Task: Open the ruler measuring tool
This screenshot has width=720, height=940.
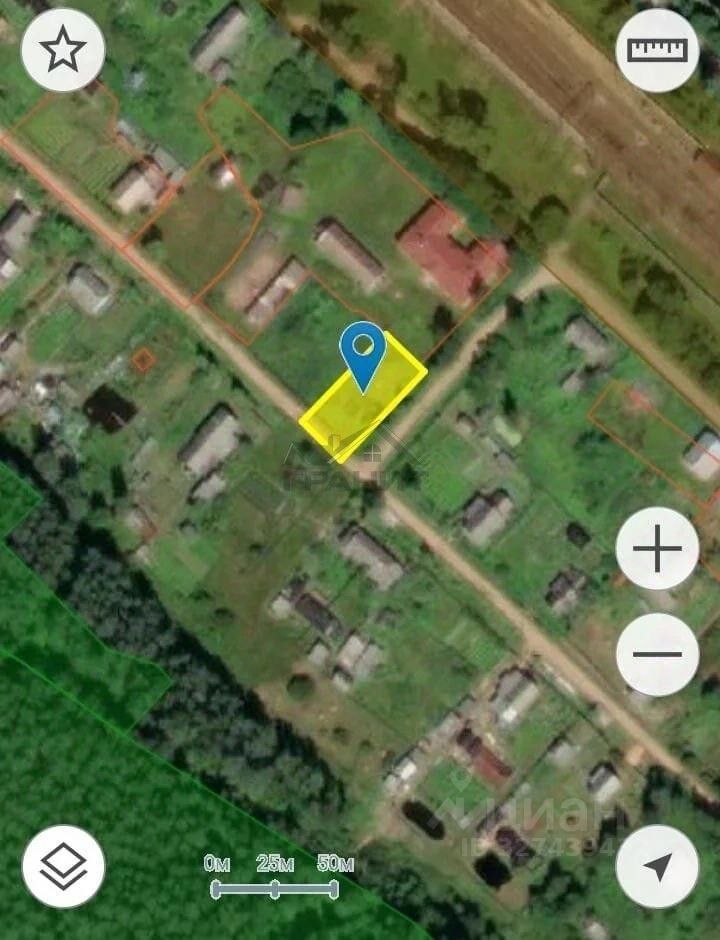Action: pos(657,50)
